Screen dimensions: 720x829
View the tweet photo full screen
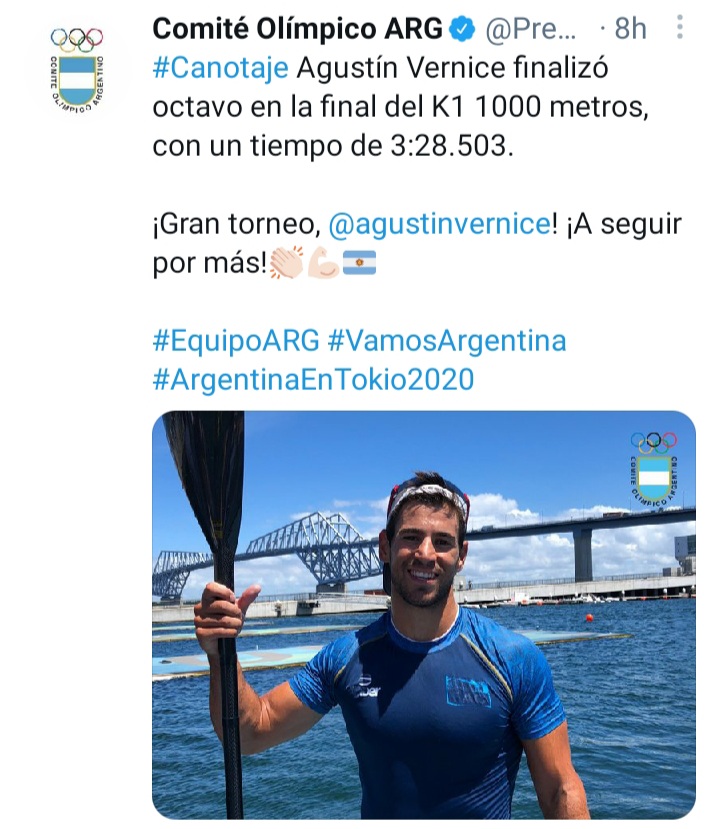423,614
